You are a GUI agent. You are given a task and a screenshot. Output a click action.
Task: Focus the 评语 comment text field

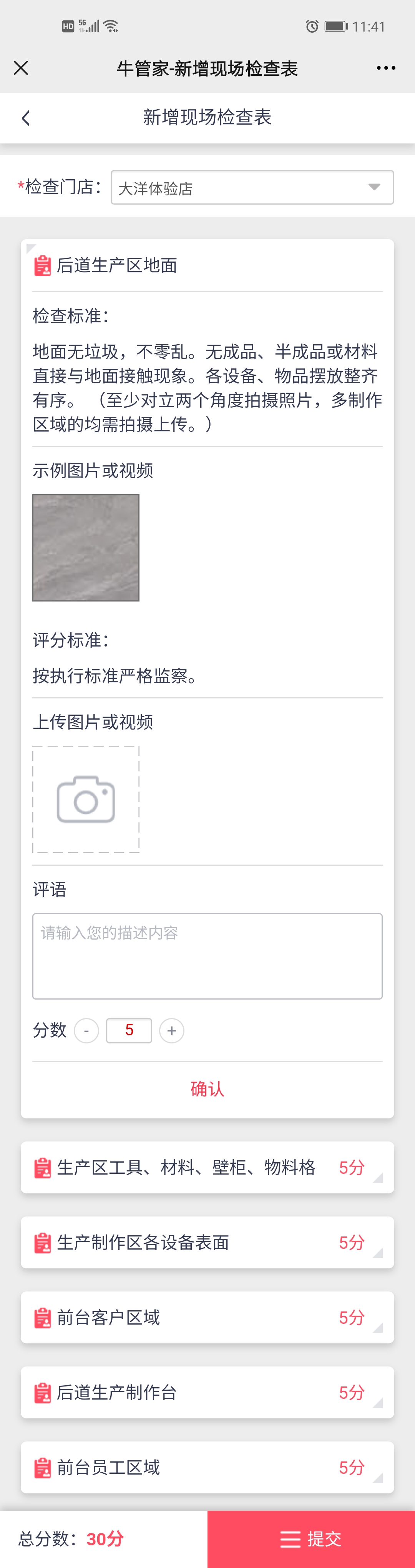click(x=207, y=956)
